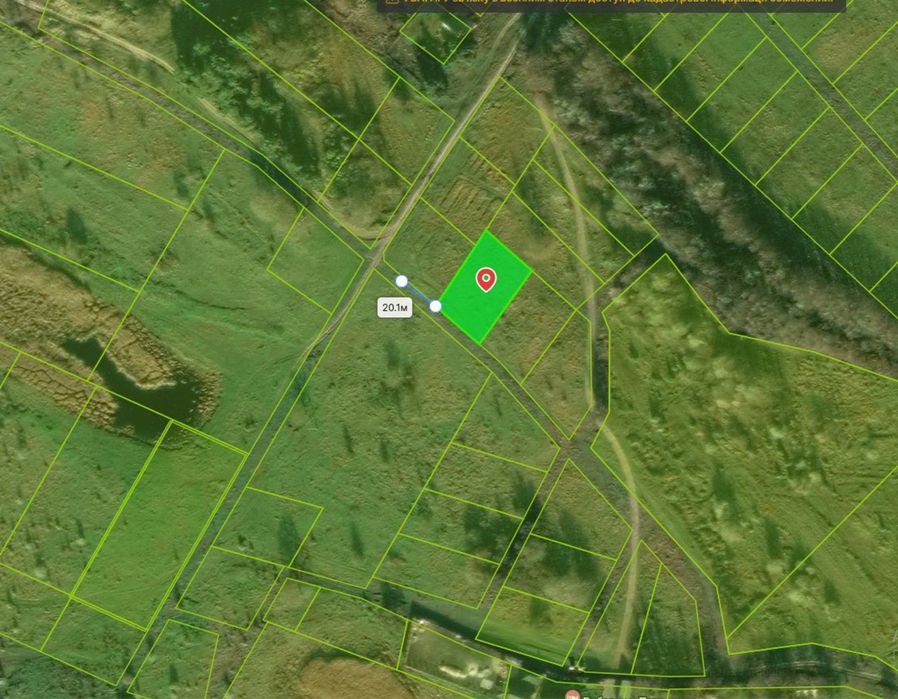The image size is (898, 699).
Task: Tap the 20.1м distance label
Action: point(395,308)
